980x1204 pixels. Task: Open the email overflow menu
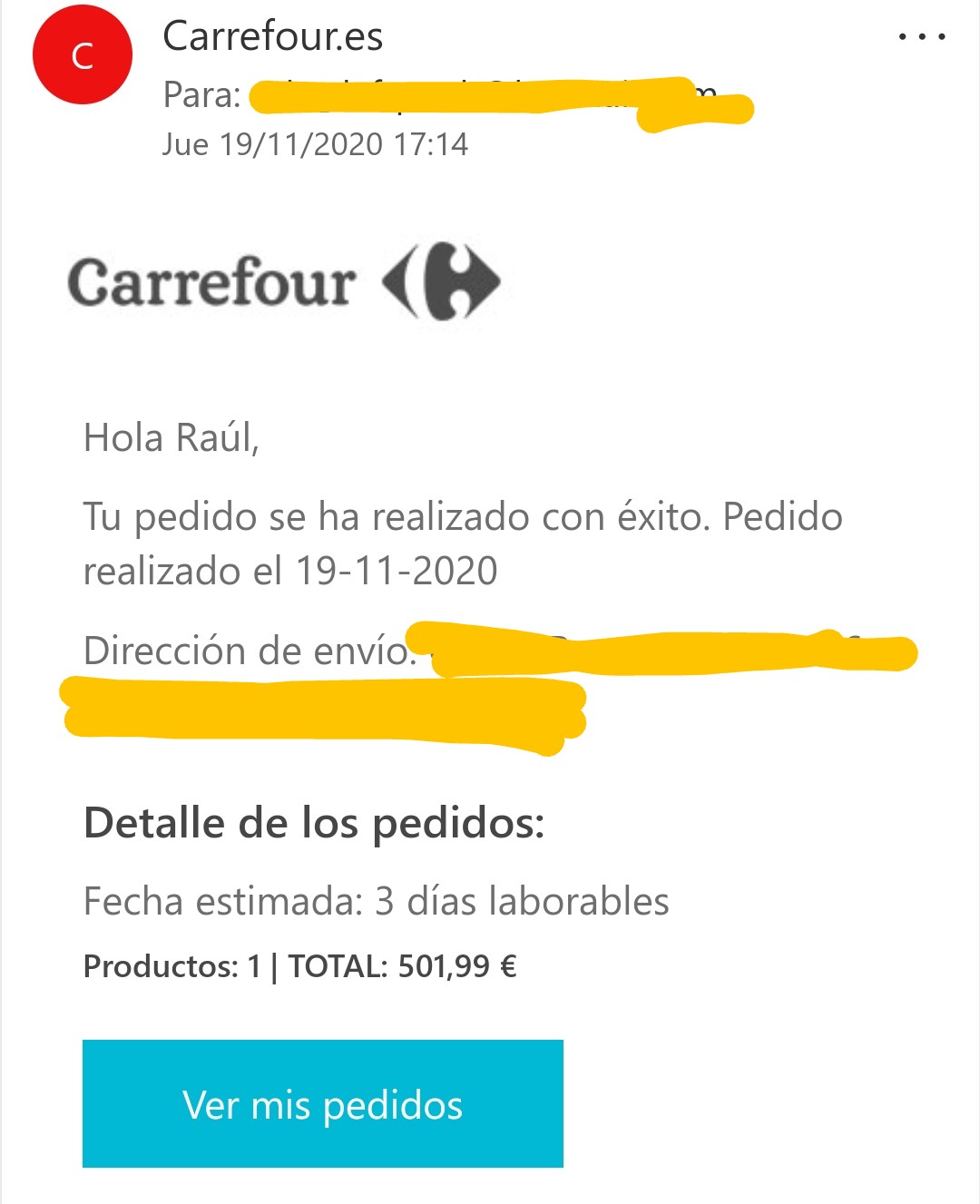(922, 38)
